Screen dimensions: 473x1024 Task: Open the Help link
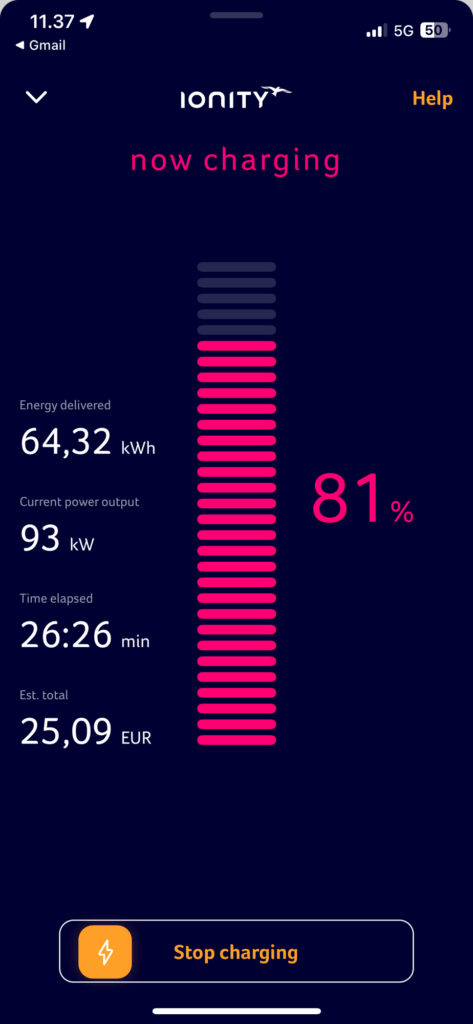click(432, 99)
